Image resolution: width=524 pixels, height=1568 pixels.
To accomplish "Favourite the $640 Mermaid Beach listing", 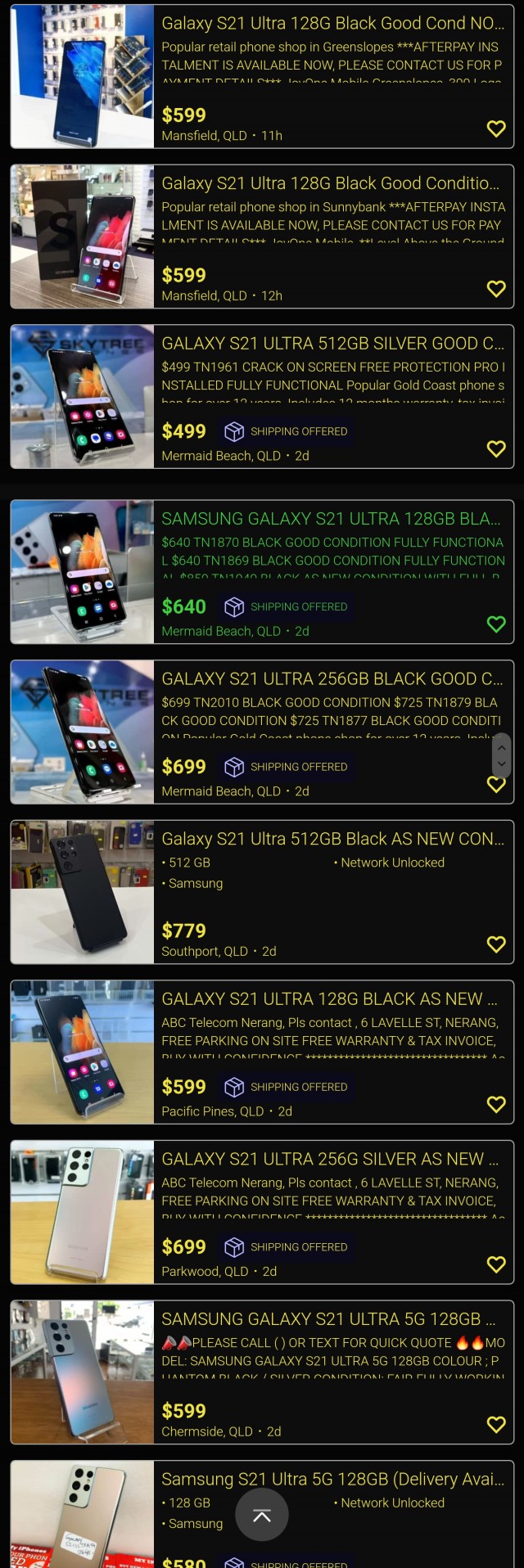I will click(496, 624).
